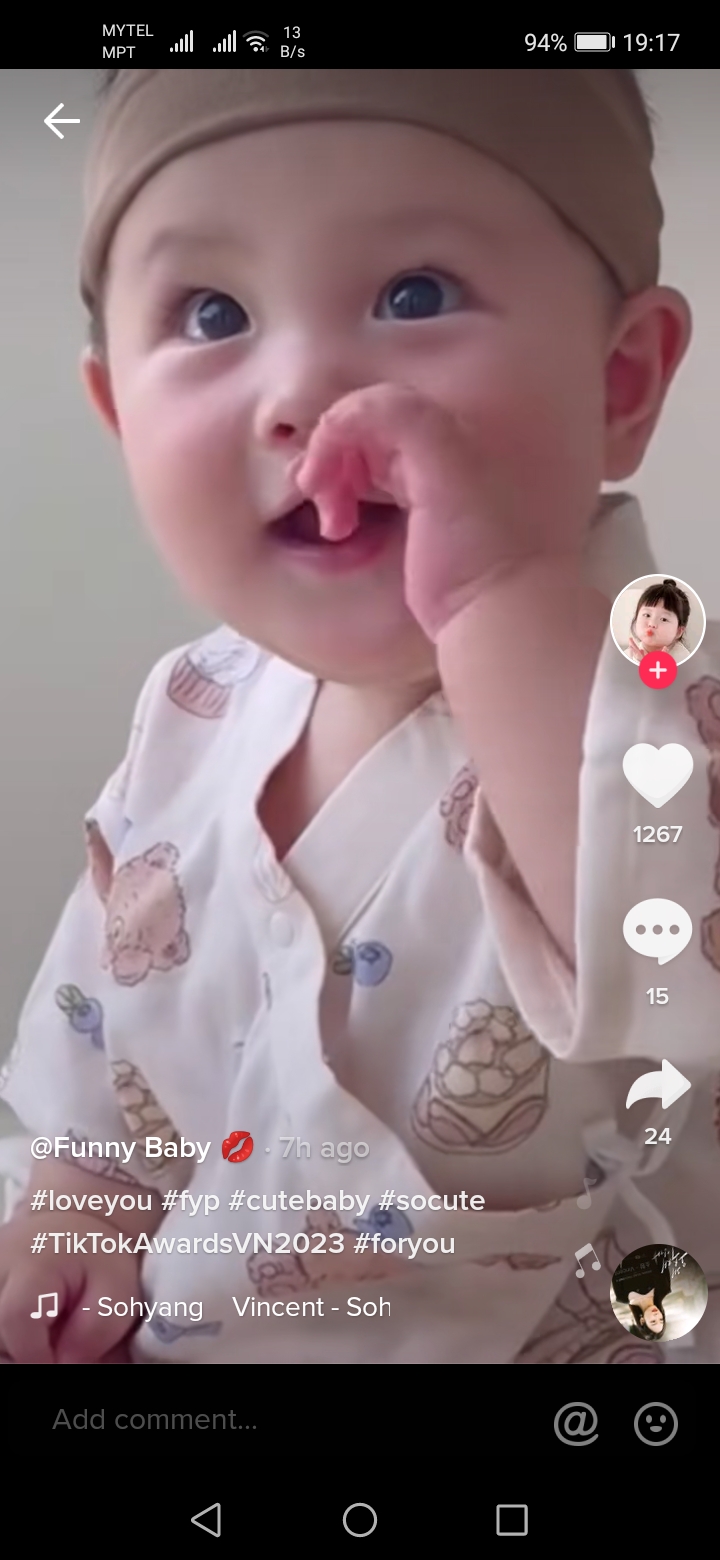Open the #loveyou hashtag
The width and height of the screenshot is (720, 1560).
[91, 1200]
